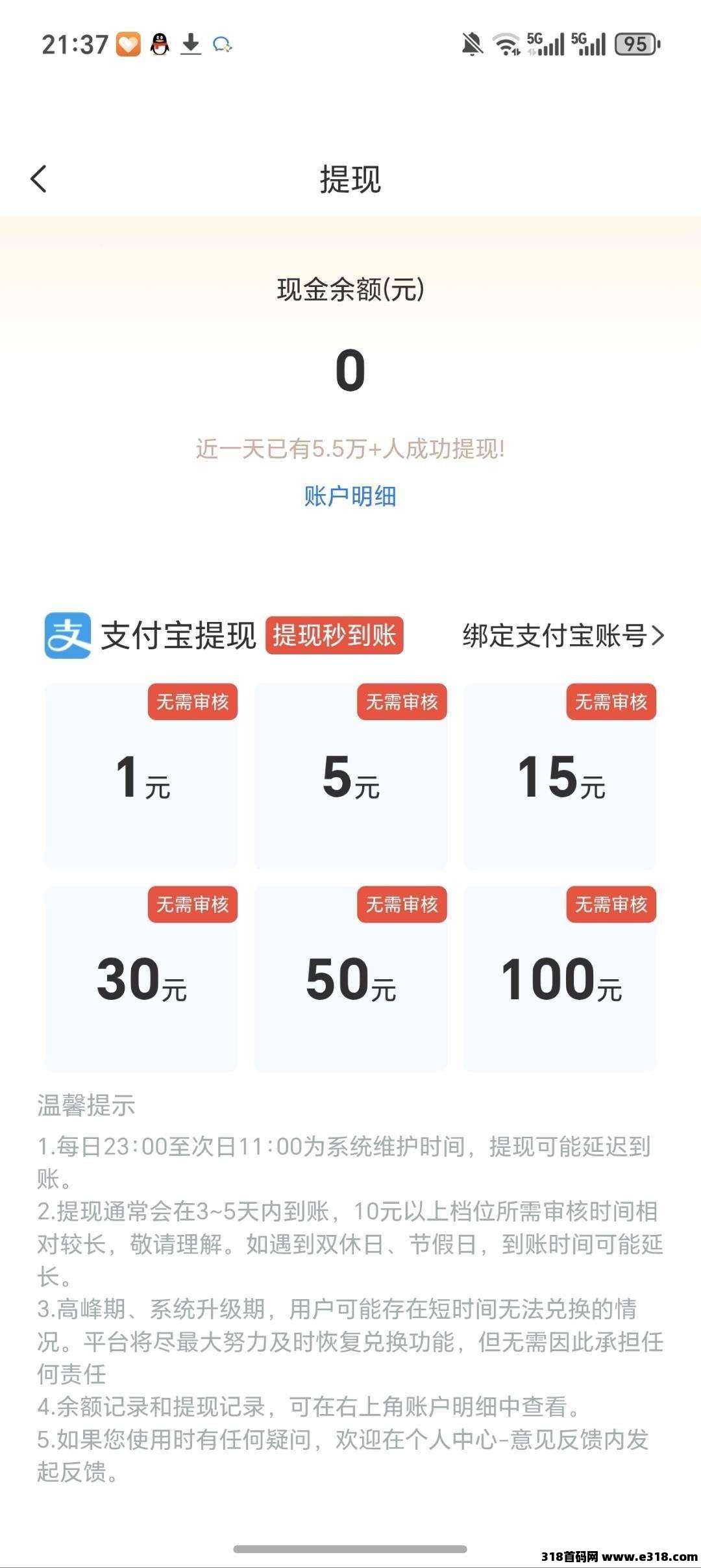Pick the 100元 withdrawal tier

[560, 979]
